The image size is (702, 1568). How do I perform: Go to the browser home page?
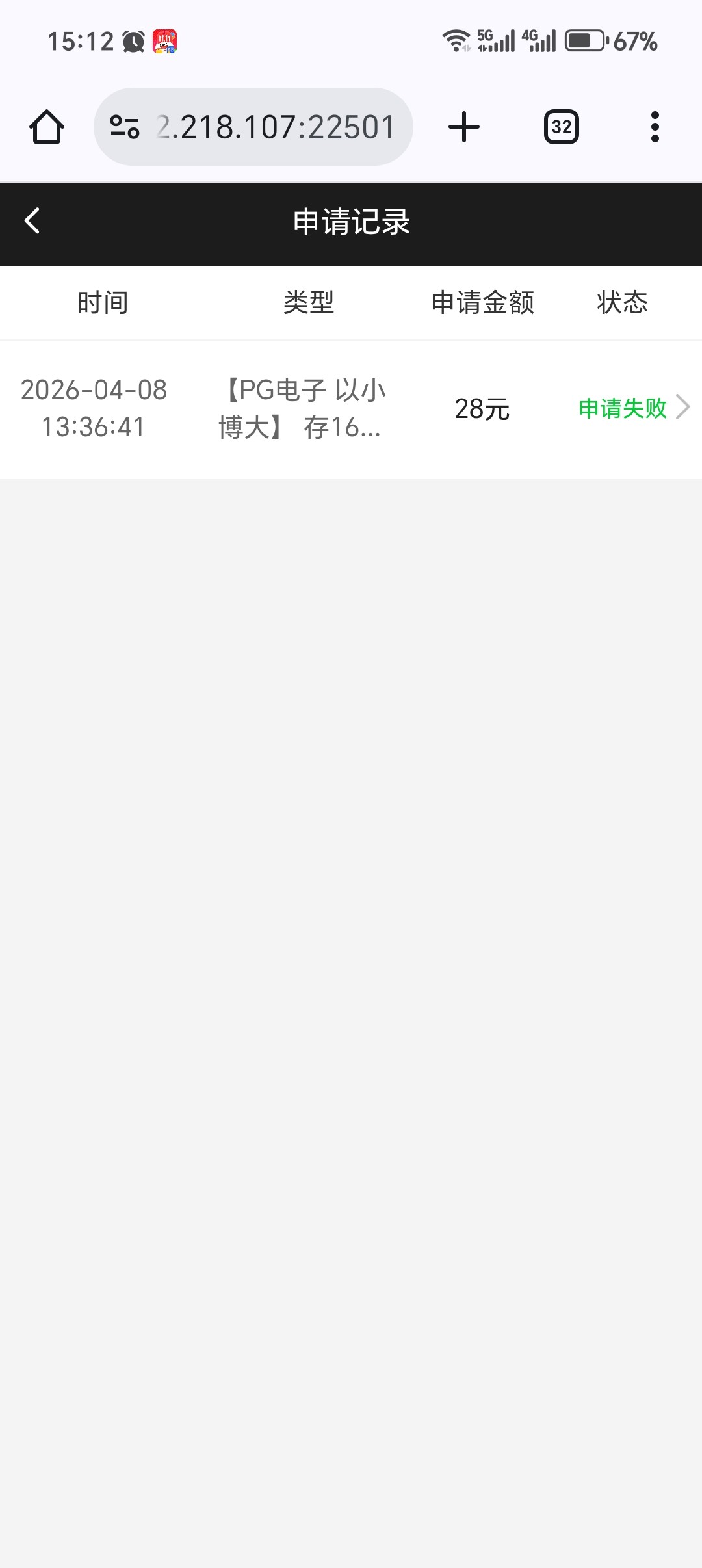click(47, 127)
